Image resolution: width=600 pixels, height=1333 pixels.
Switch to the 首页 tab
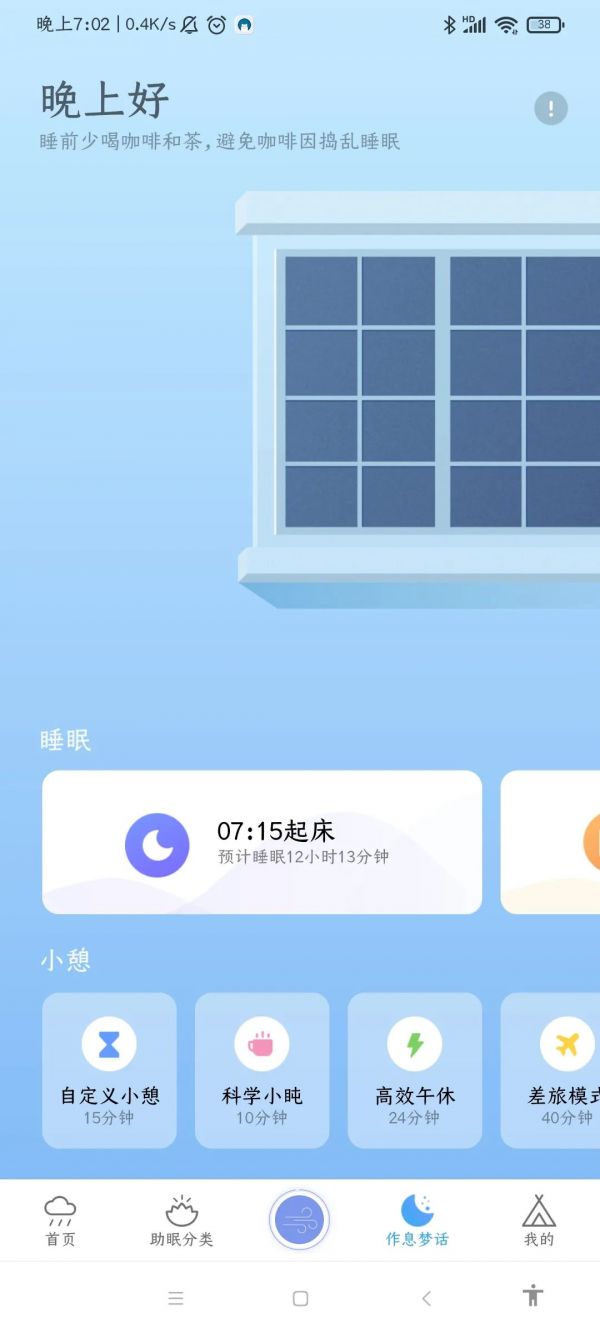(x=60, y=1220)
